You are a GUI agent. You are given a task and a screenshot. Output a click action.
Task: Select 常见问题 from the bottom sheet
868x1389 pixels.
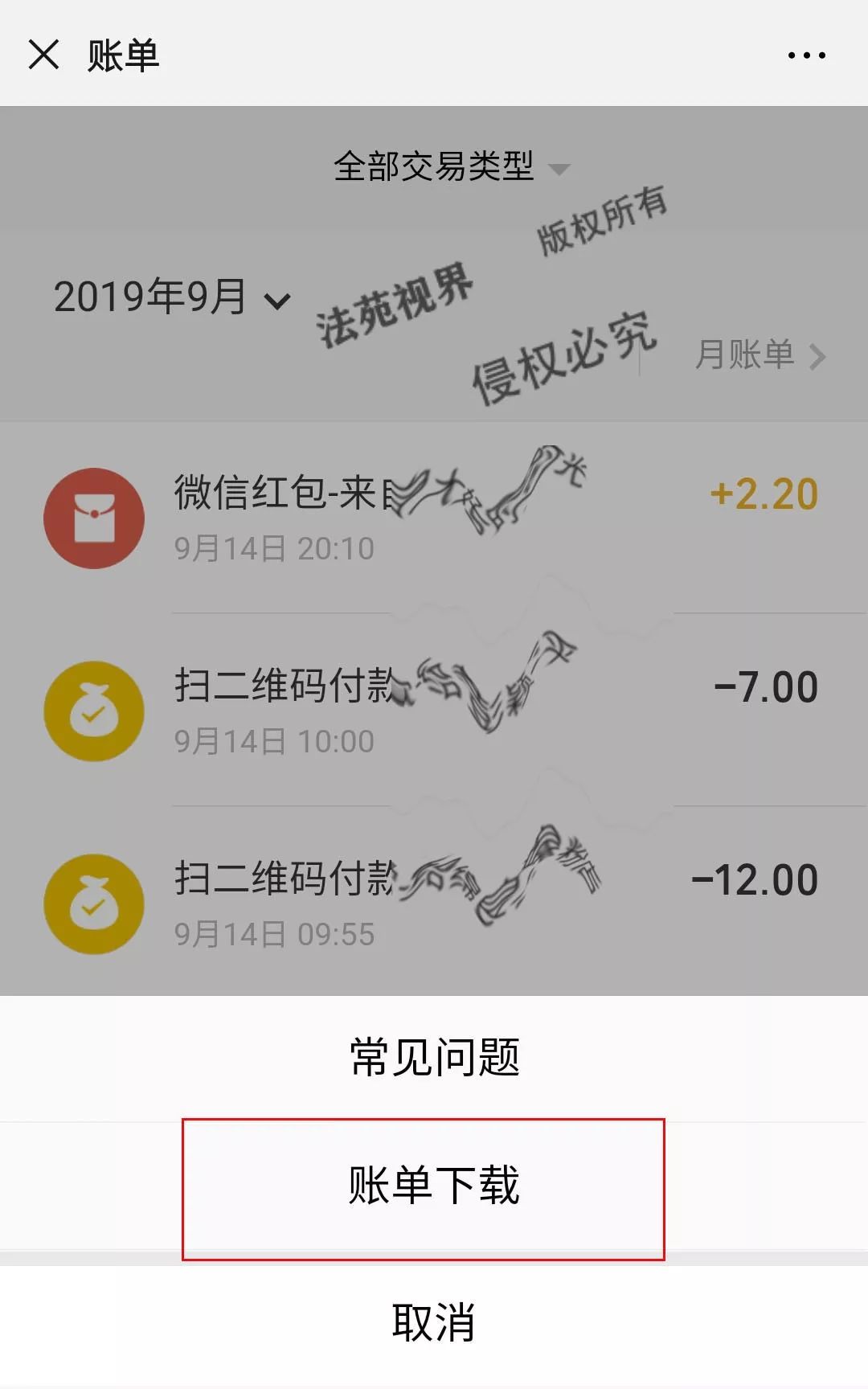click(434, 1057)
